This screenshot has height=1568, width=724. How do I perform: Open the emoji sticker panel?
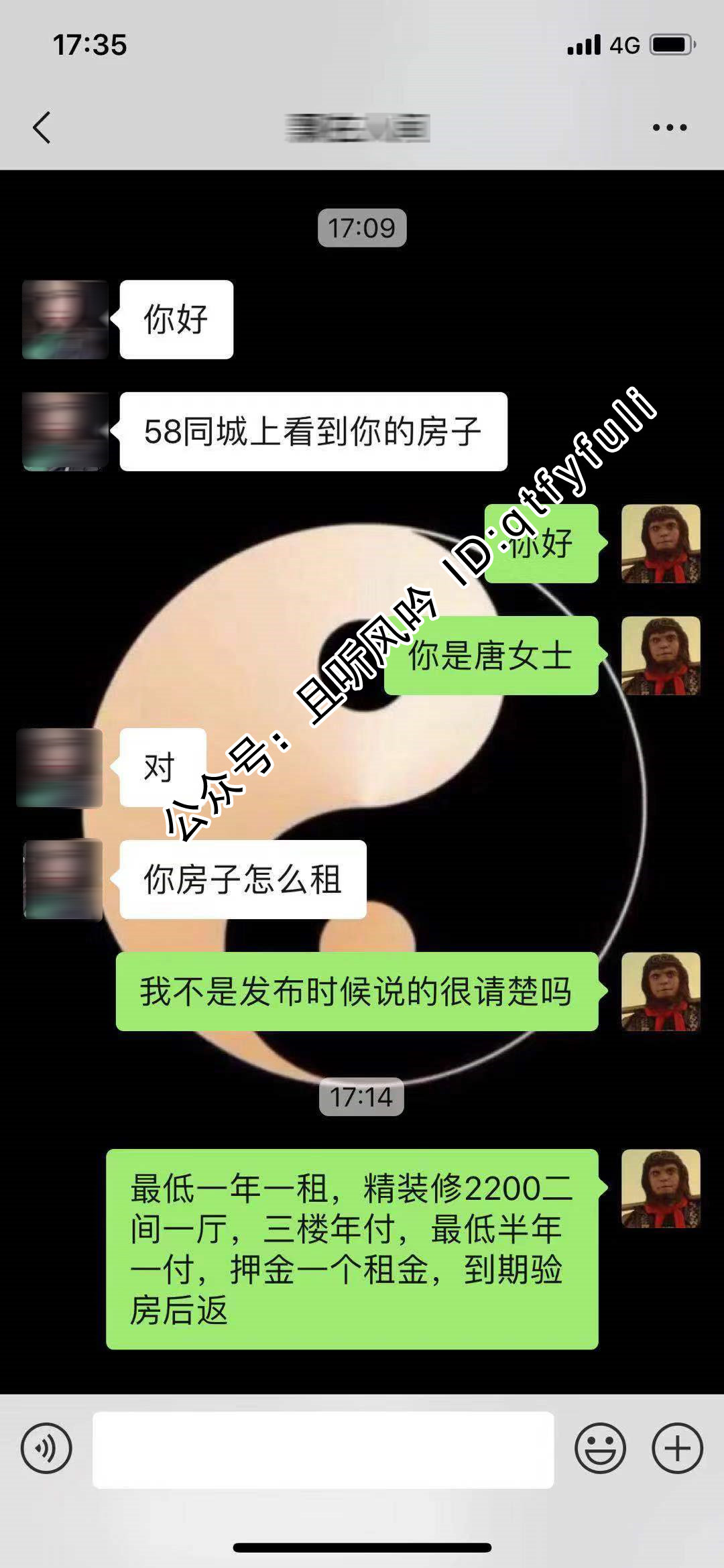pos(600,1448)
